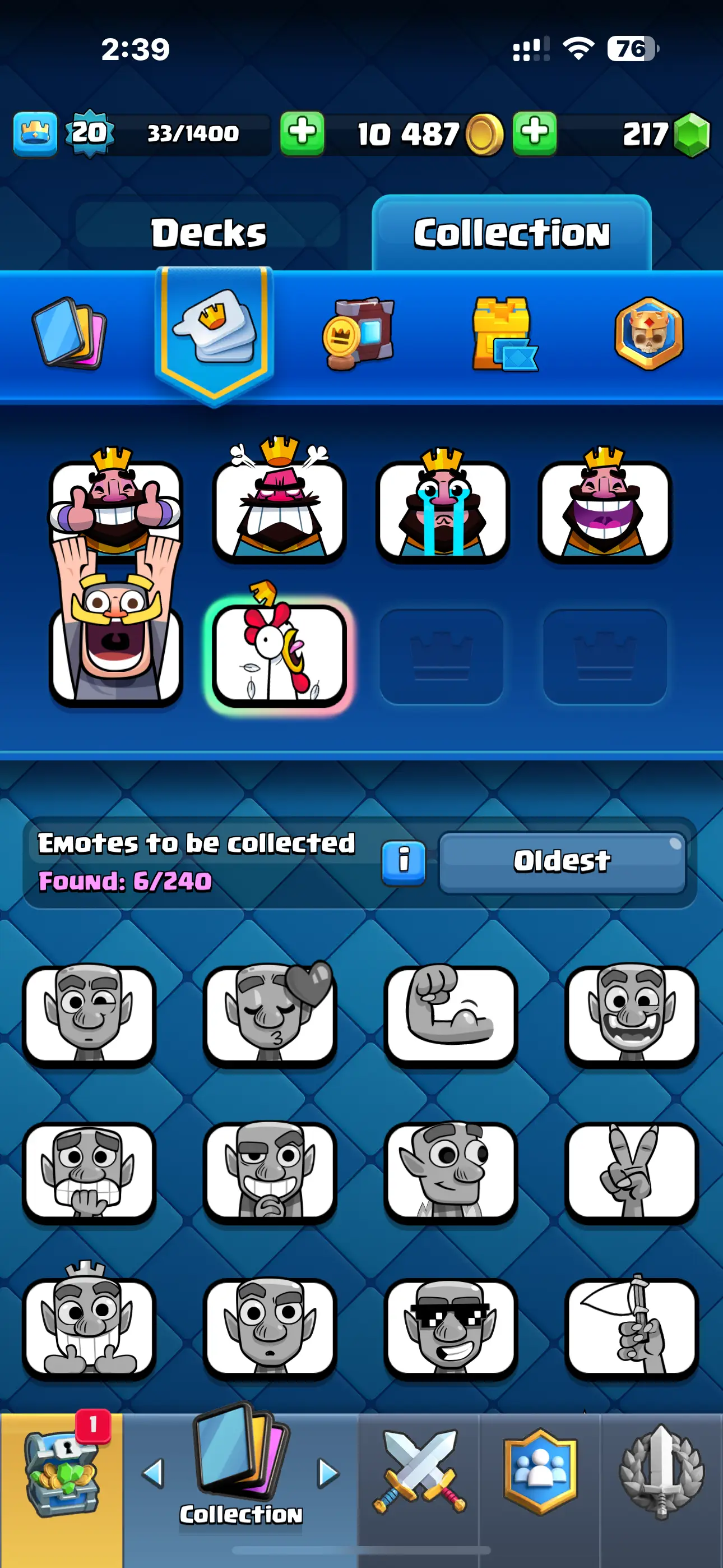The width and height of the screenshot is (723, 1568).
Task: Open the cards collection category
Action: coord(69,334)
